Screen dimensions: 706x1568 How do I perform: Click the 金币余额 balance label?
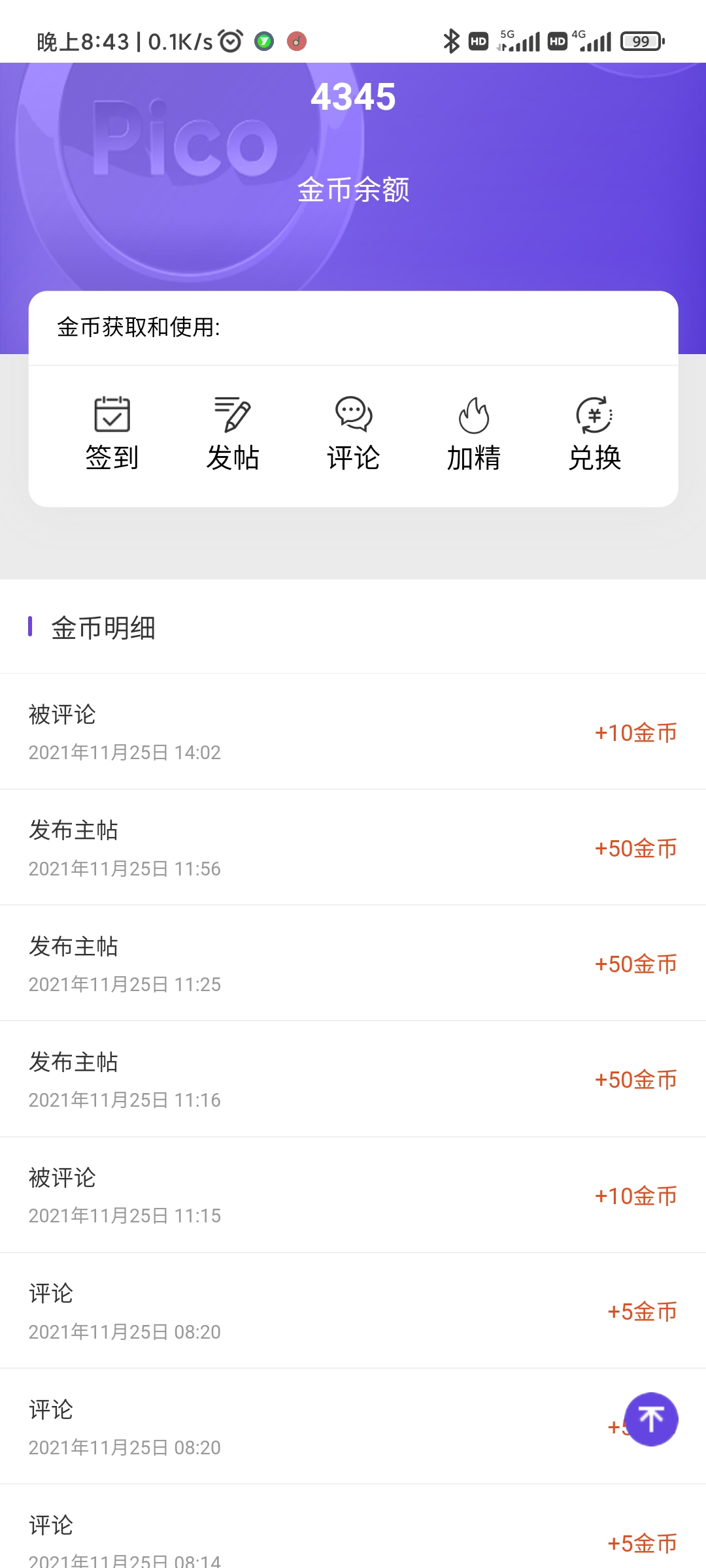[x=353, y=190]
